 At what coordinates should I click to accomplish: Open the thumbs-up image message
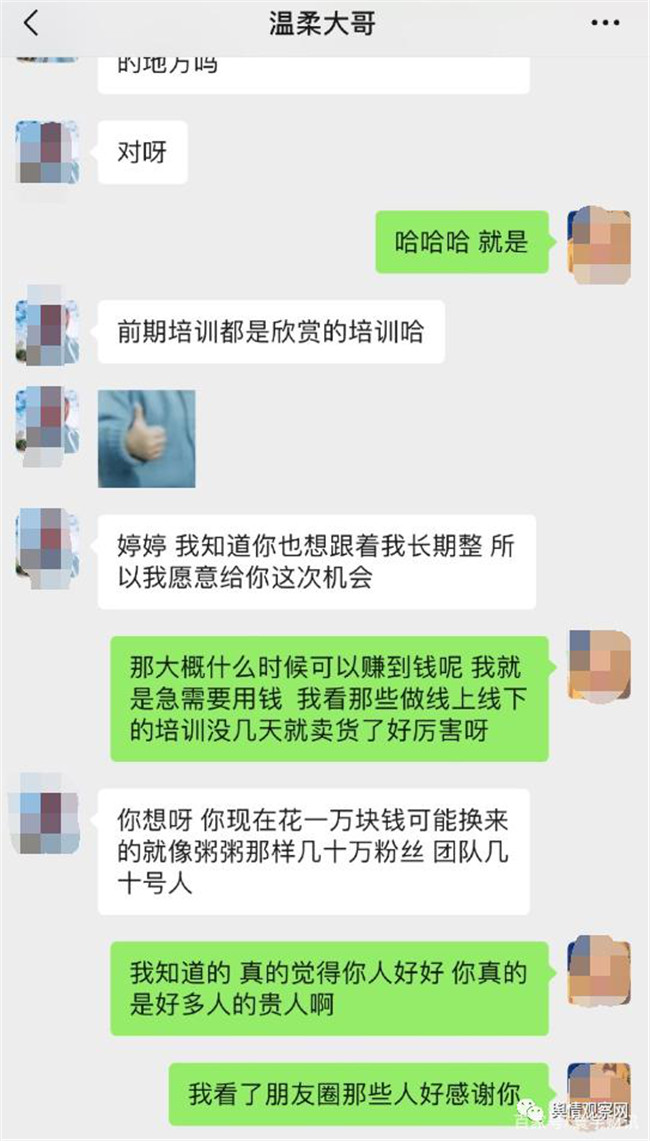pos(146,438)
